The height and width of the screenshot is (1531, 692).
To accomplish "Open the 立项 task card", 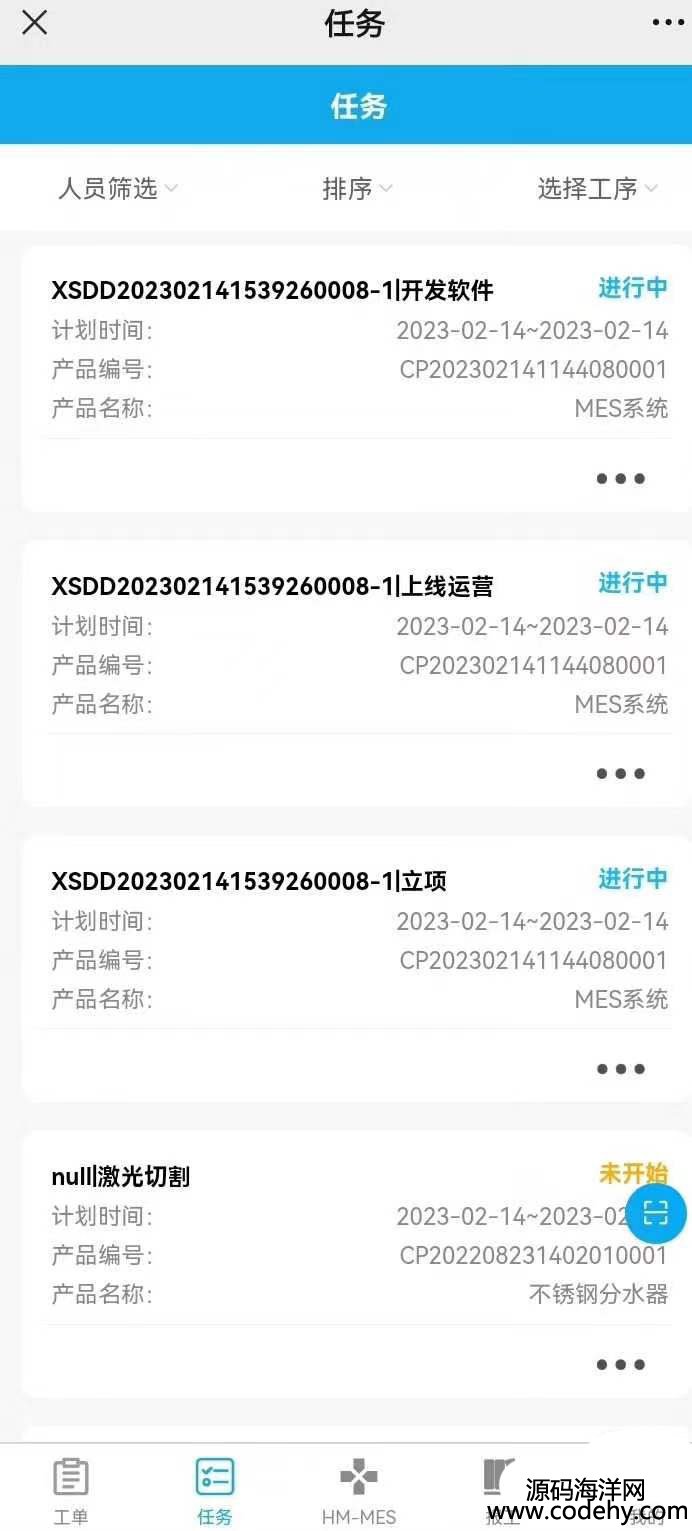I will [x=357, y=969].
